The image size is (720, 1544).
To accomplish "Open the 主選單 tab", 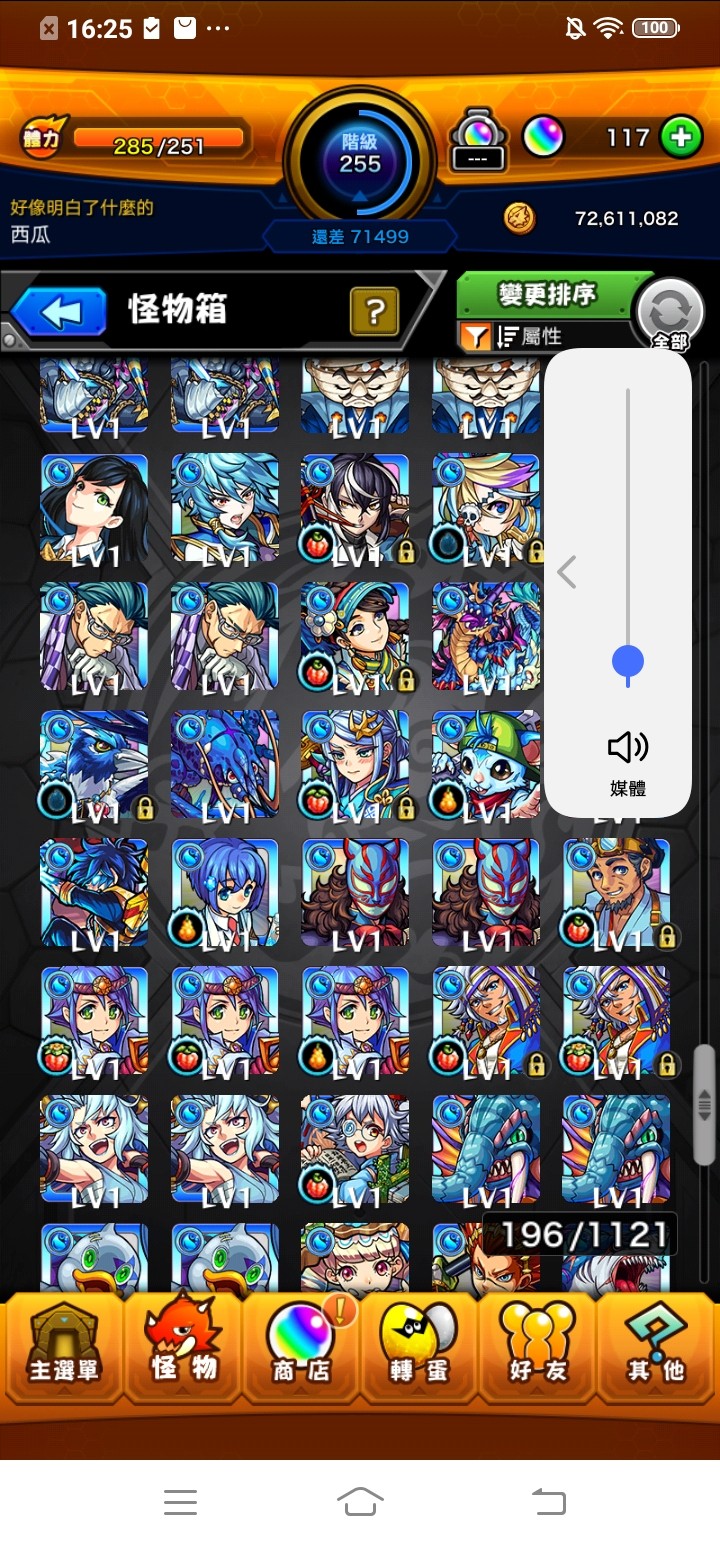I will point(64,1350).
